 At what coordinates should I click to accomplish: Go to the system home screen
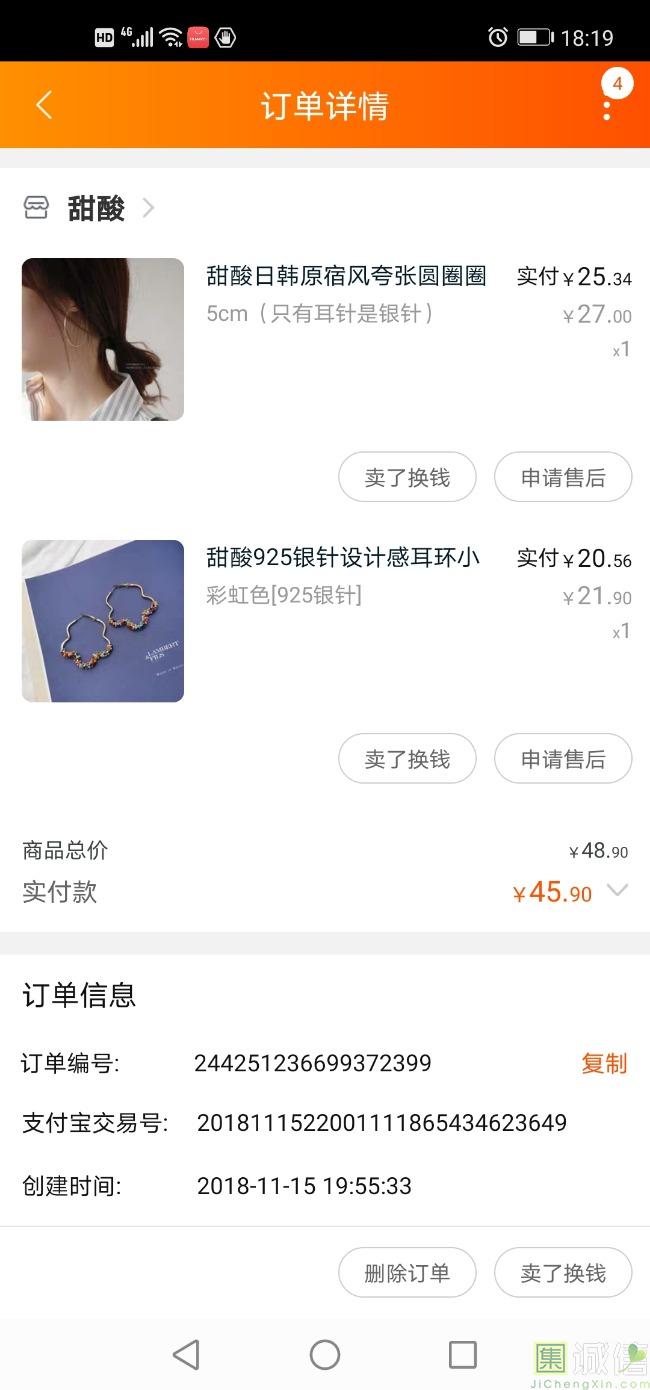(325, 1355)
